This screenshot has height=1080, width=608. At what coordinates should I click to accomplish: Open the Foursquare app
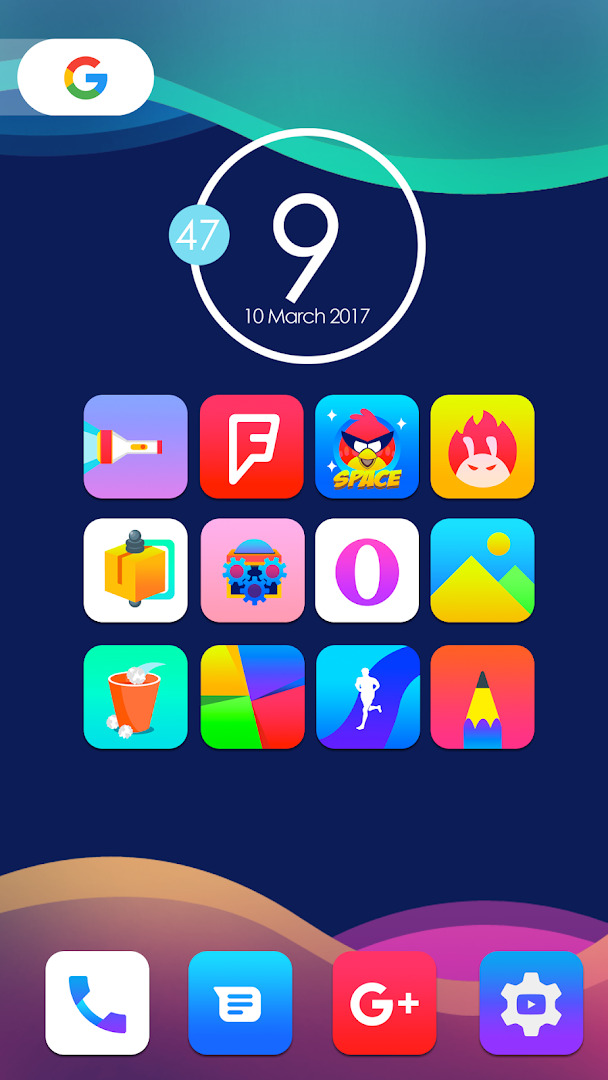(x=251, y=446)
